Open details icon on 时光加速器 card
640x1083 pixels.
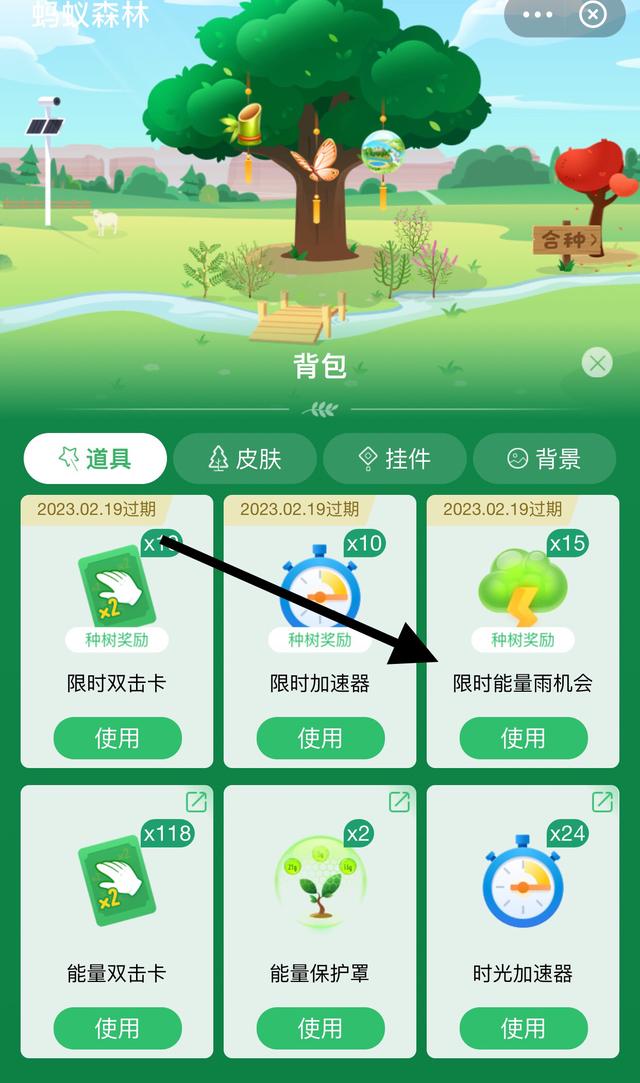click(603, 802)
